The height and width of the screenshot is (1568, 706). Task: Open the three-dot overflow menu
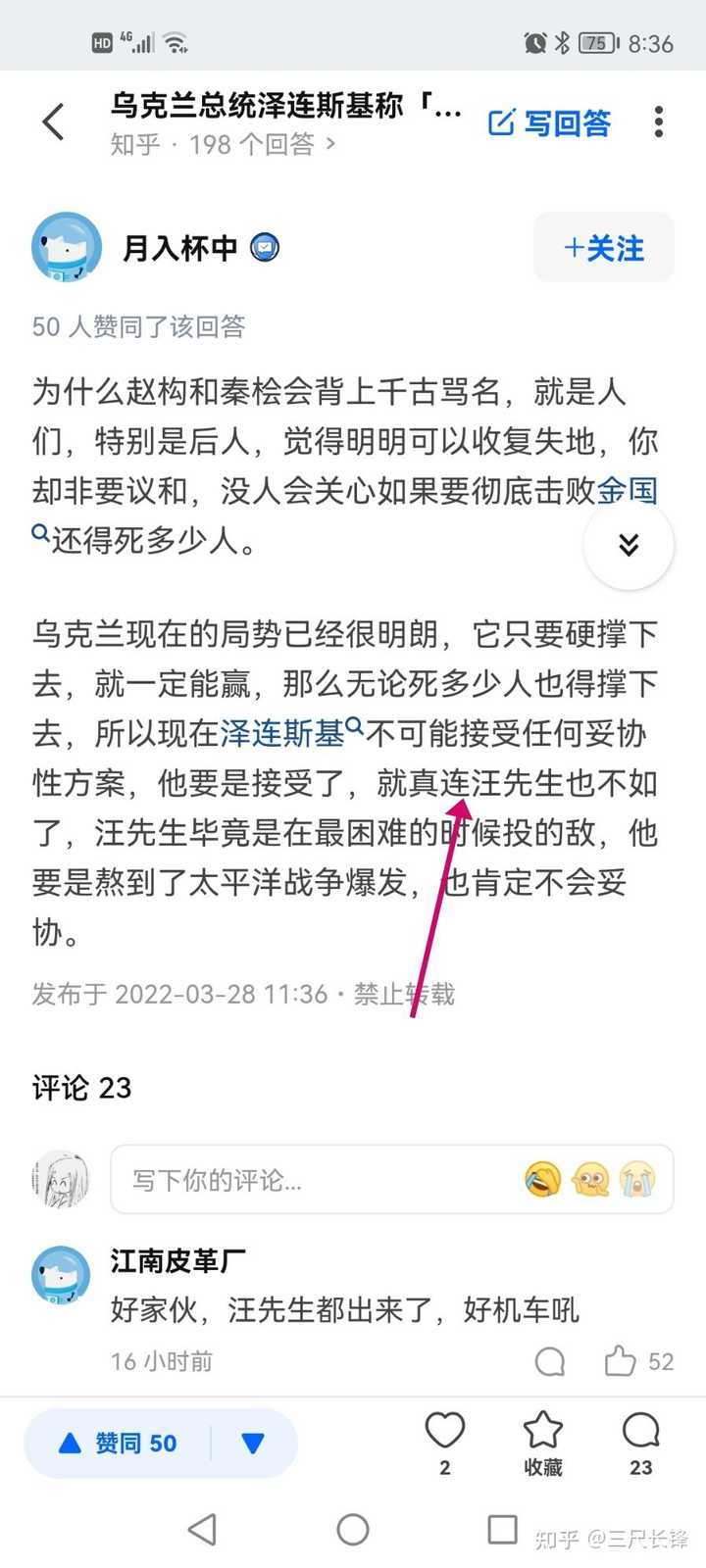click(658, 122)
